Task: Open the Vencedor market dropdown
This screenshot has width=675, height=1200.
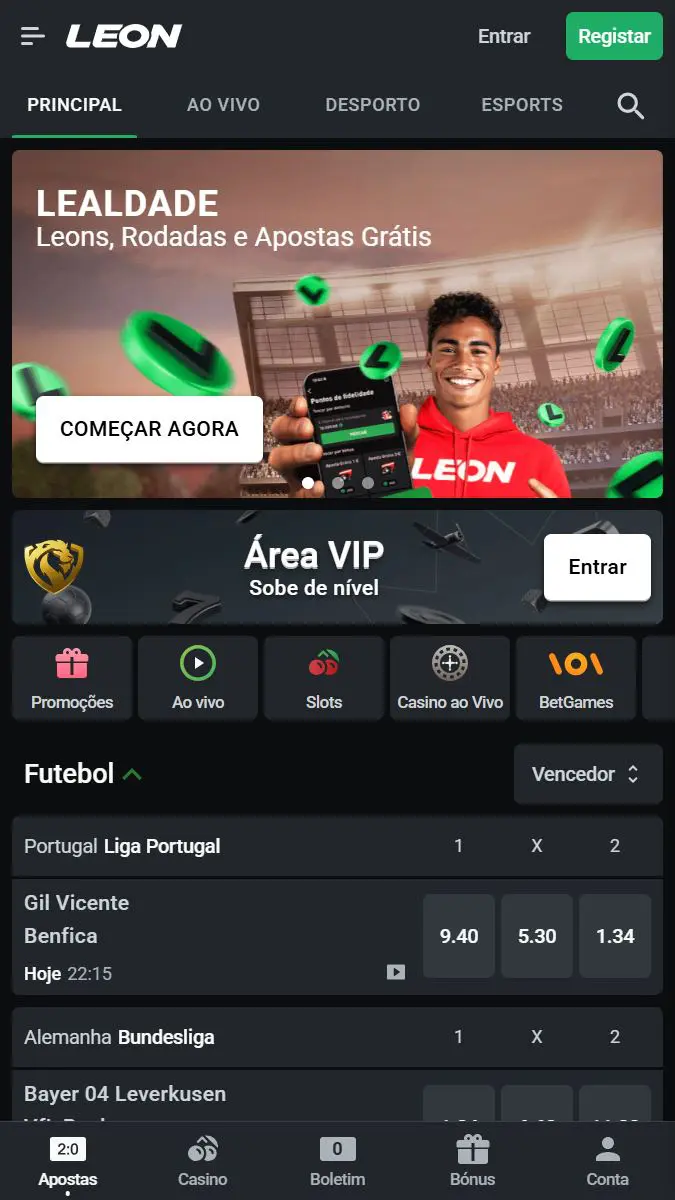Action: point(587,774)
